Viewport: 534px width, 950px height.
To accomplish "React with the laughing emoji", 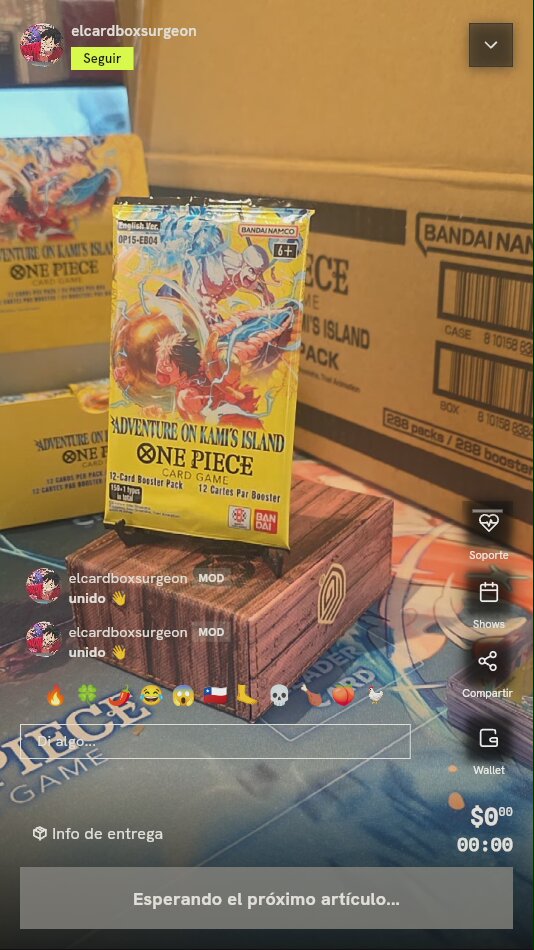I will point(151,696).
